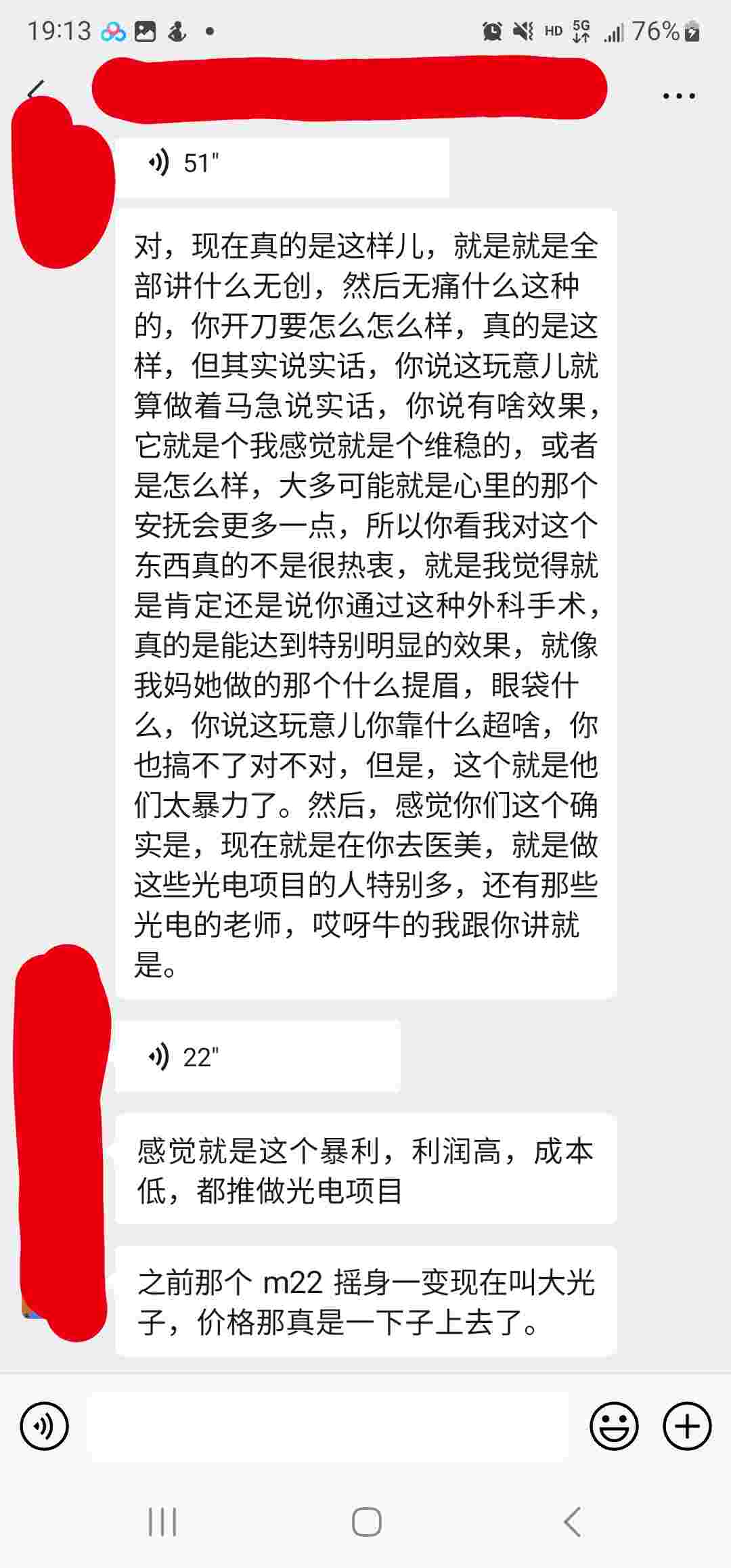Open the plus attachments menu
The width and height of the screenshot is (731, 1568).
[687, 1426]
